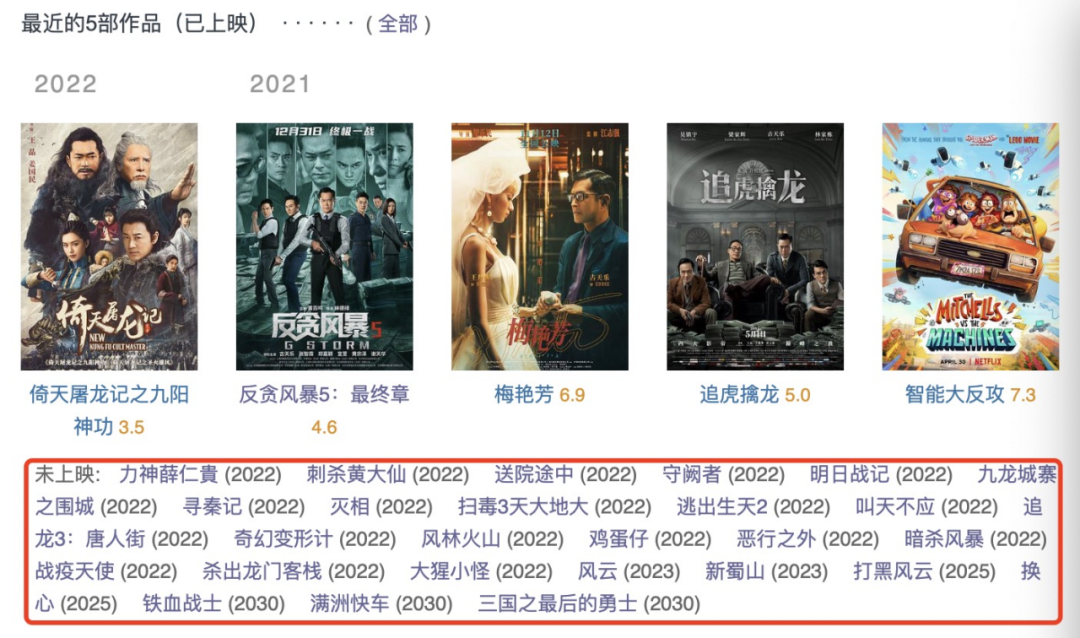This screenshot has height=638, width=1080.
Task: Select the 追虎擒龙 poster
Action: (755, 246)
